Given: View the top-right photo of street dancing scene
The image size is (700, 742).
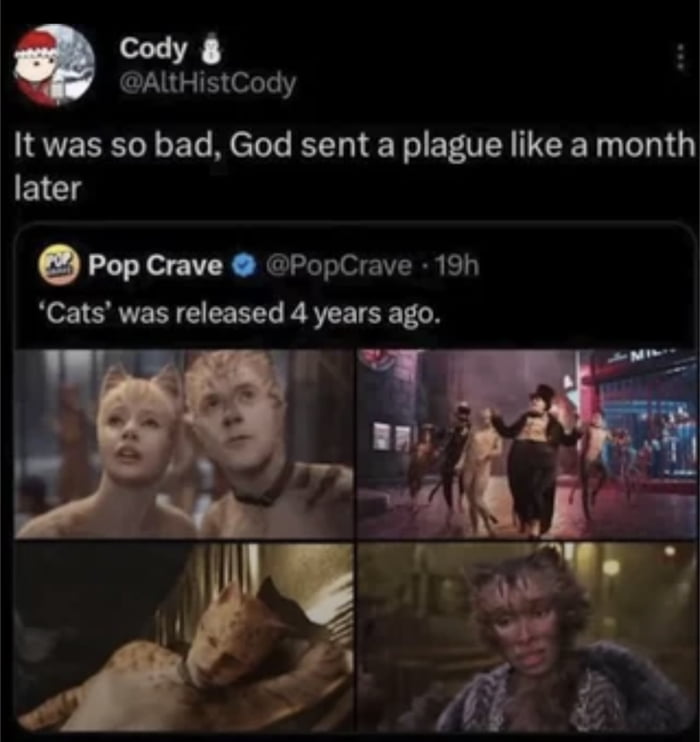Looking at the screenshot, I should click(x=527, y=444).
